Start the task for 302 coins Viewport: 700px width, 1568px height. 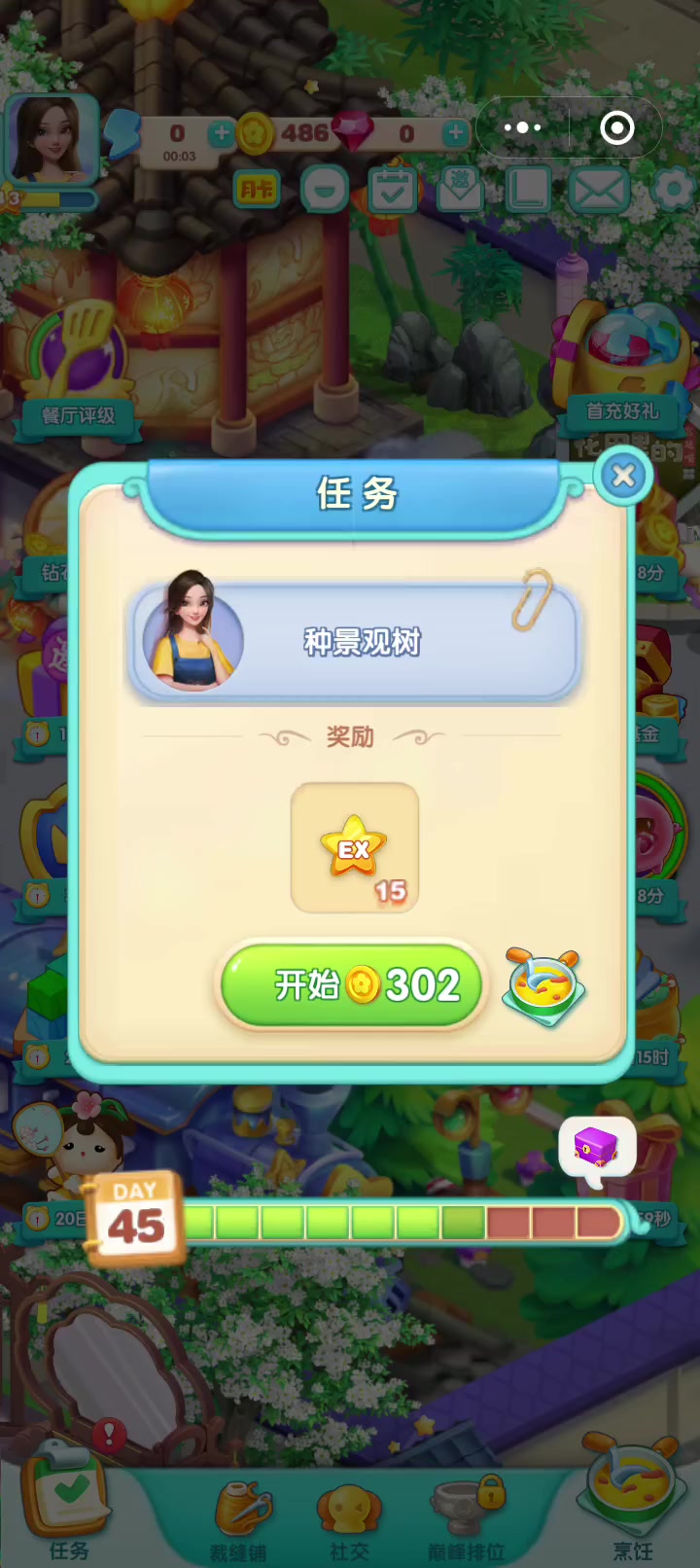[352, 984]
